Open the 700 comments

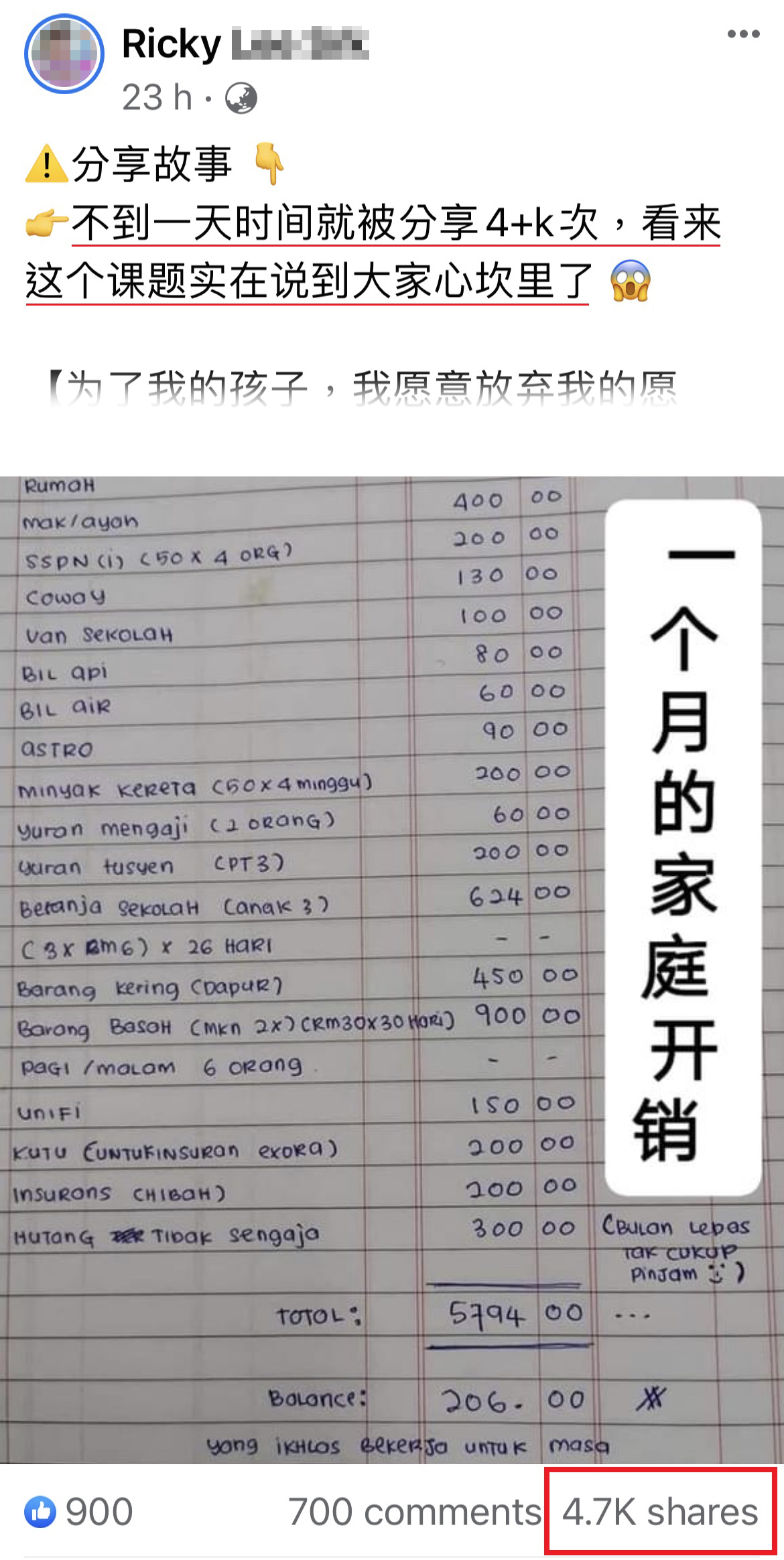click(x=413, y=1512)
